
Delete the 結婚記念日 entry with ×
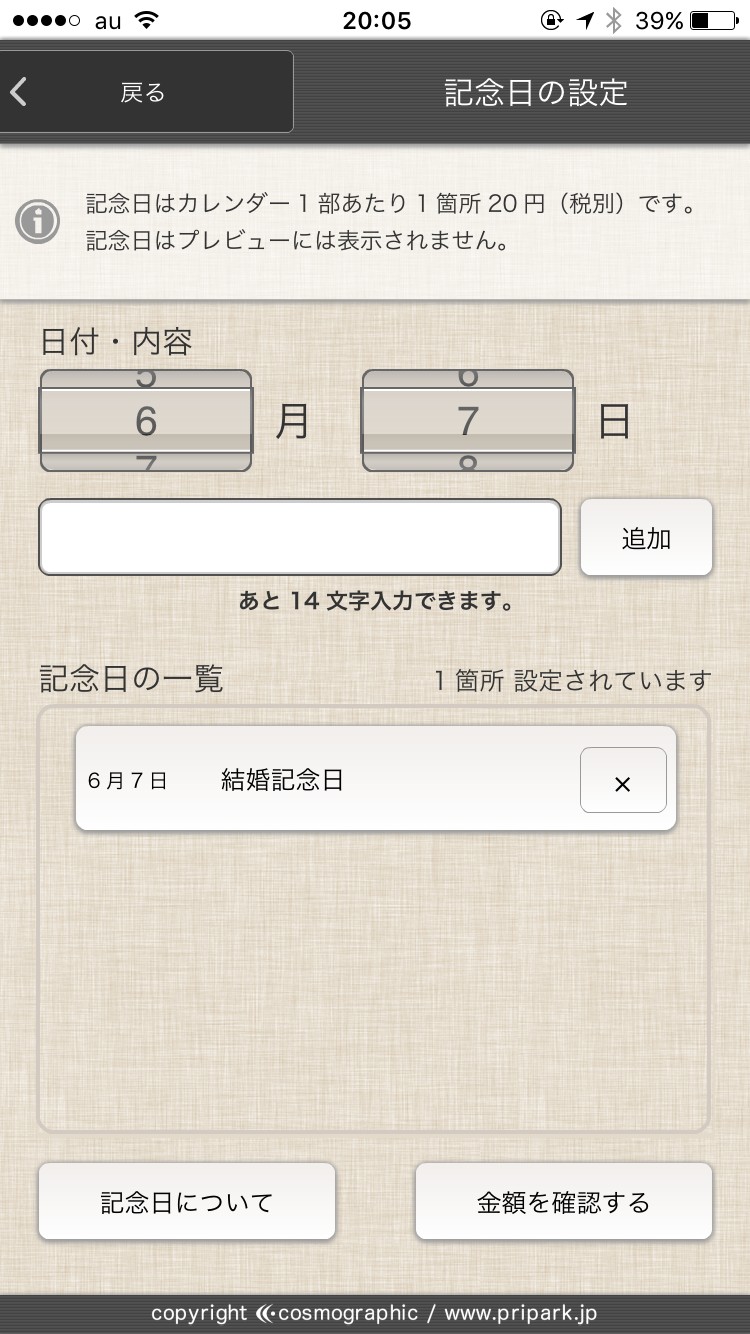click(x=622, y=781)
